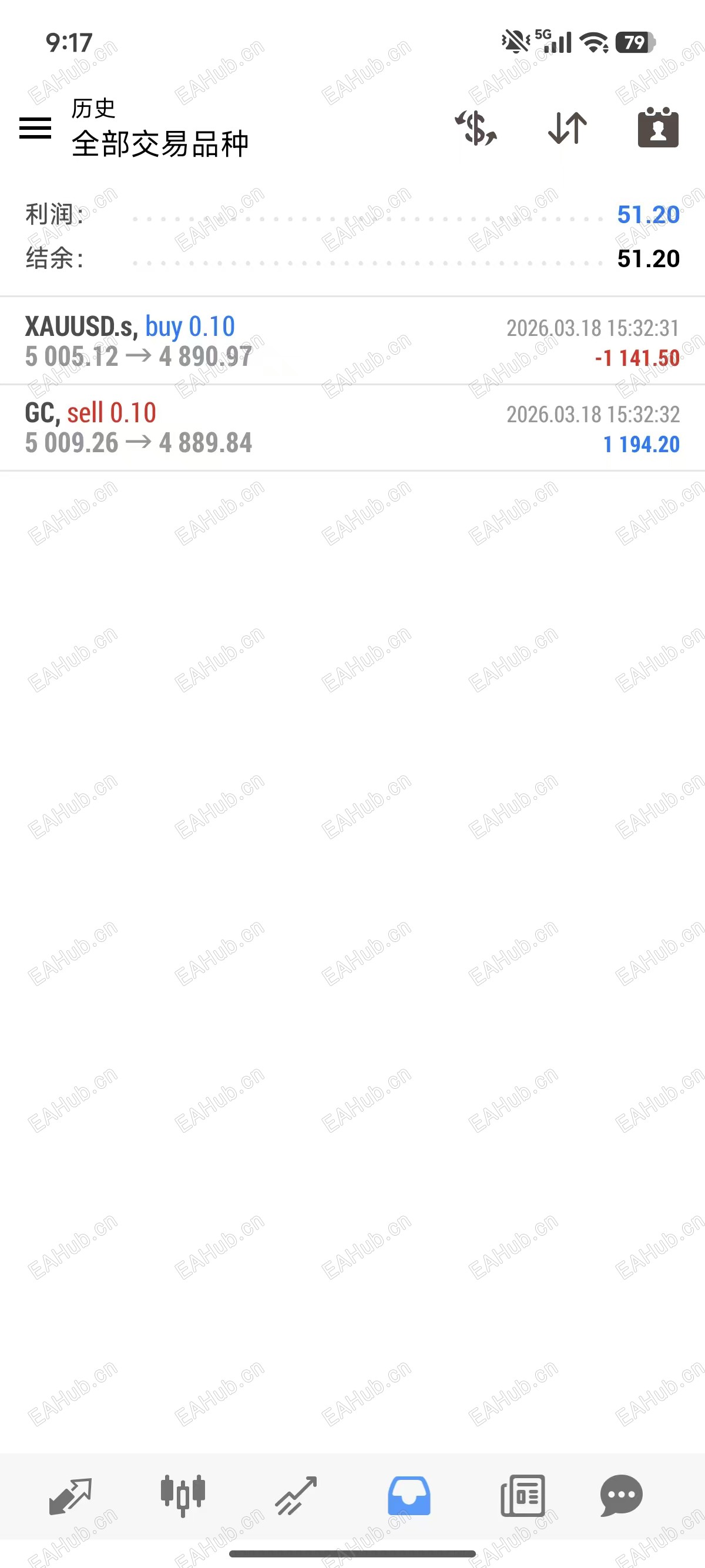Open the calendar date range picker
Image resolution: width=705 pixels, height=1568 pixels.
click(x=657, y=128)
